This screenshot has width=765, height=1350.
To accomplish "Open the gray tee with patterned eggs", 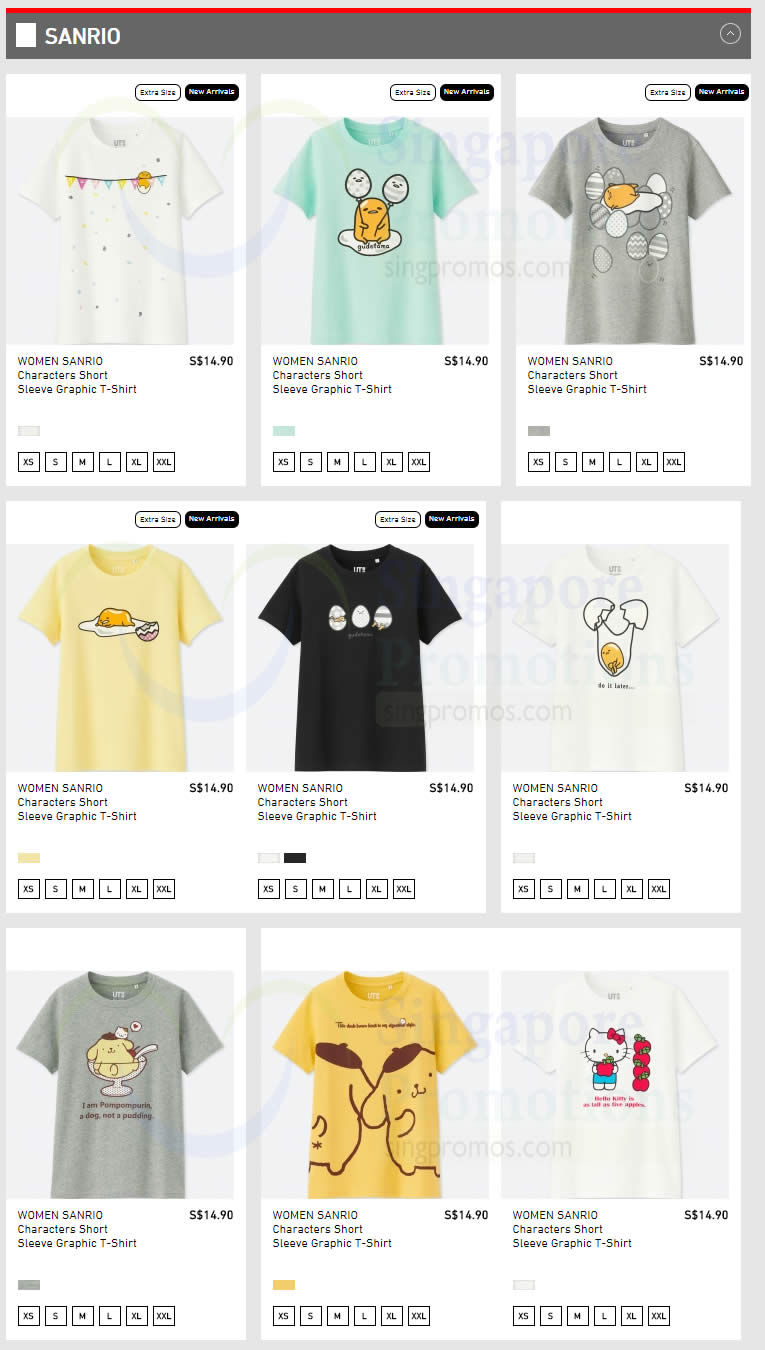I will [630, 231].
